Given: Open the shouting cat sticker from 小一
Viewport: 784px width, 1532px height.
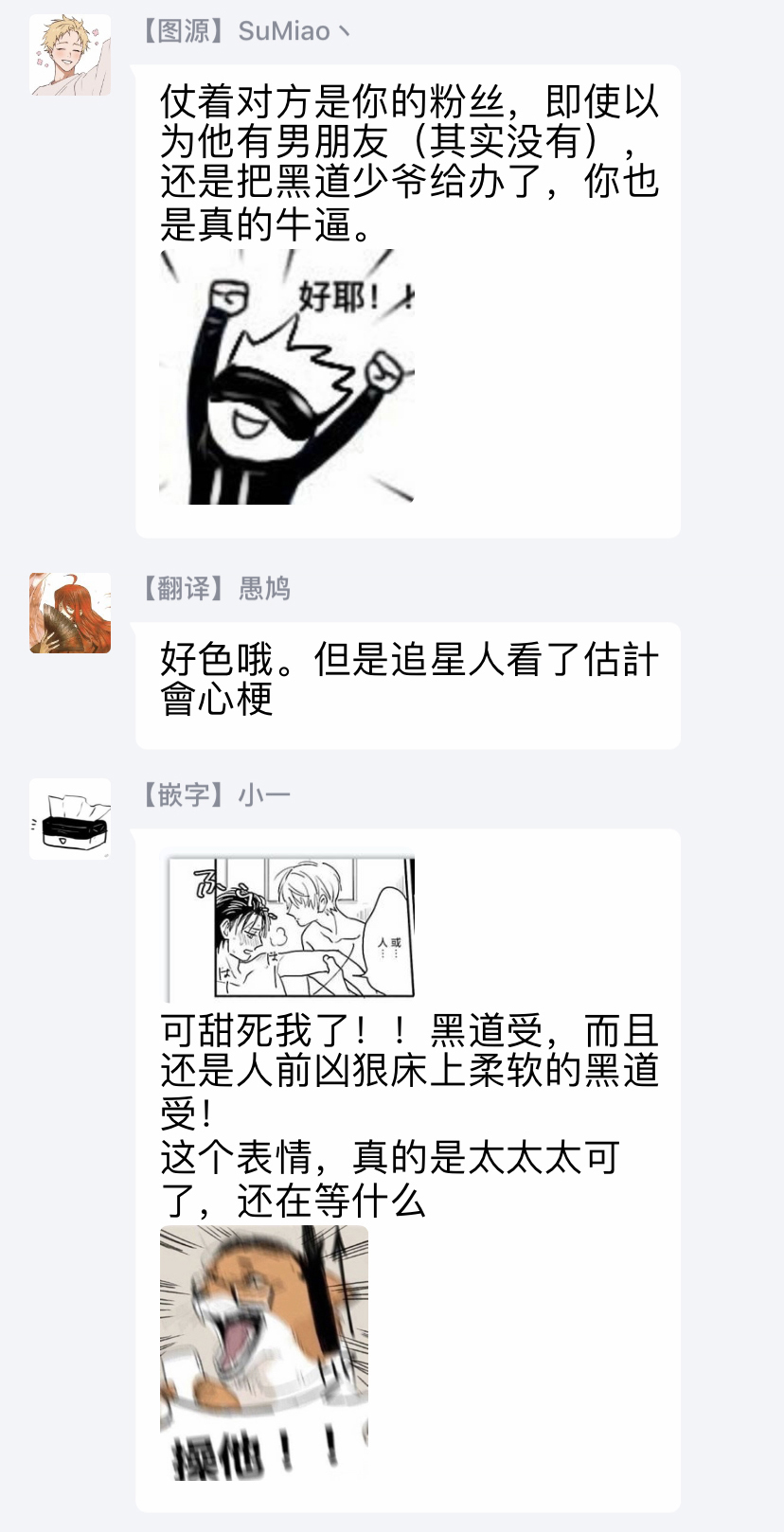Looking at the screenshot, I should [264, 1353].
